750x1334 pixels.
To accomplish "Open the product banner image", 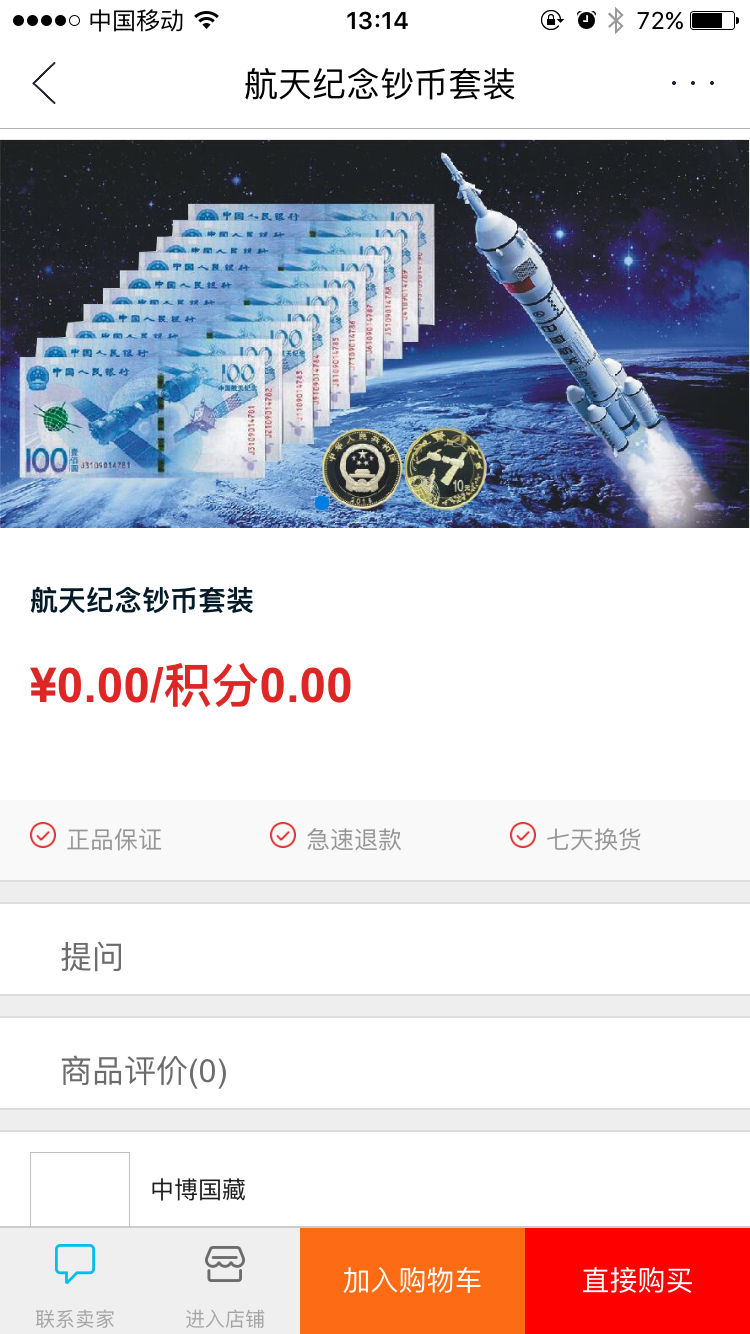I will (x=375, y=333).
